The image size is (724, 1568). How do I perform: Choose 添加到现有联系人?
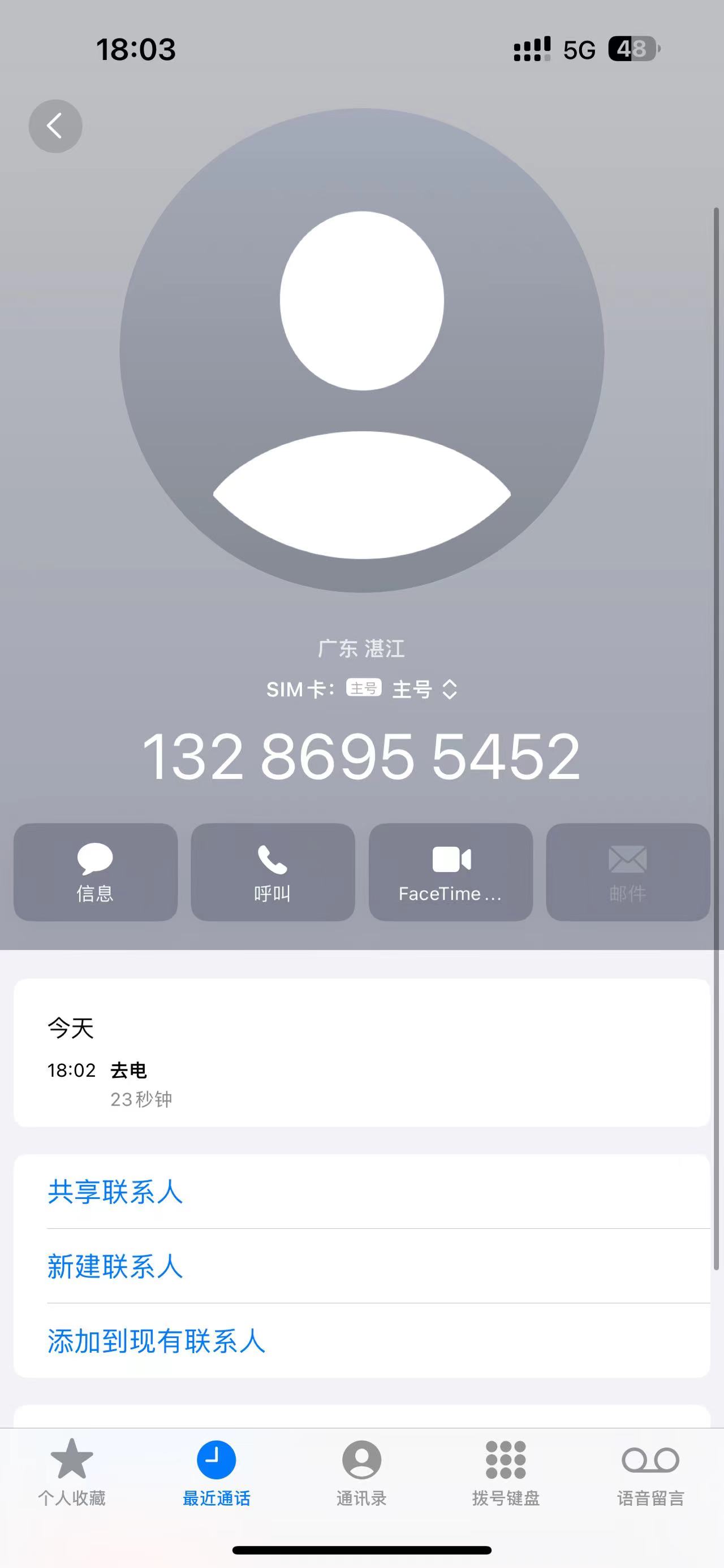coord(361,1340)
